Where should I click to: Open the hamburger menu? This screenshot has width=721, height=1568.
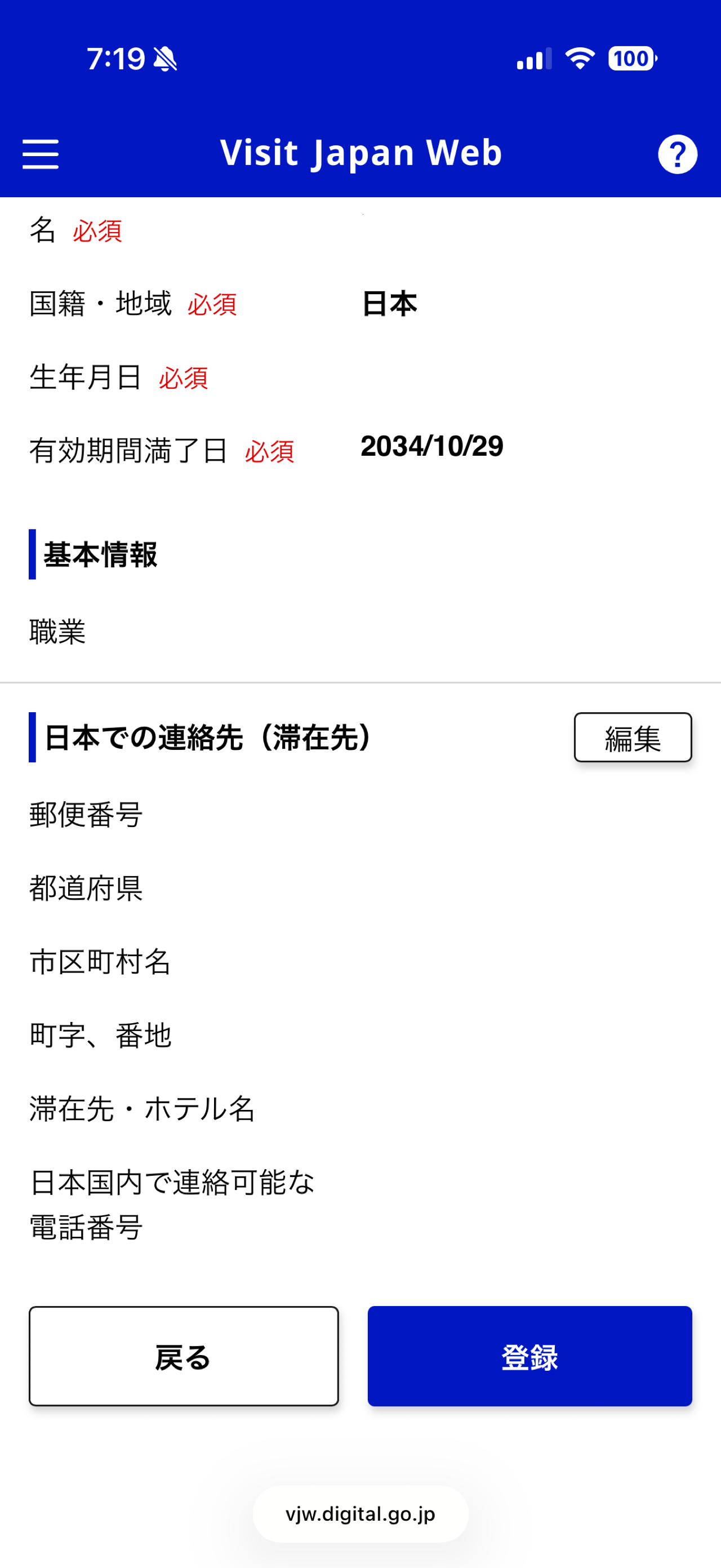41,153
